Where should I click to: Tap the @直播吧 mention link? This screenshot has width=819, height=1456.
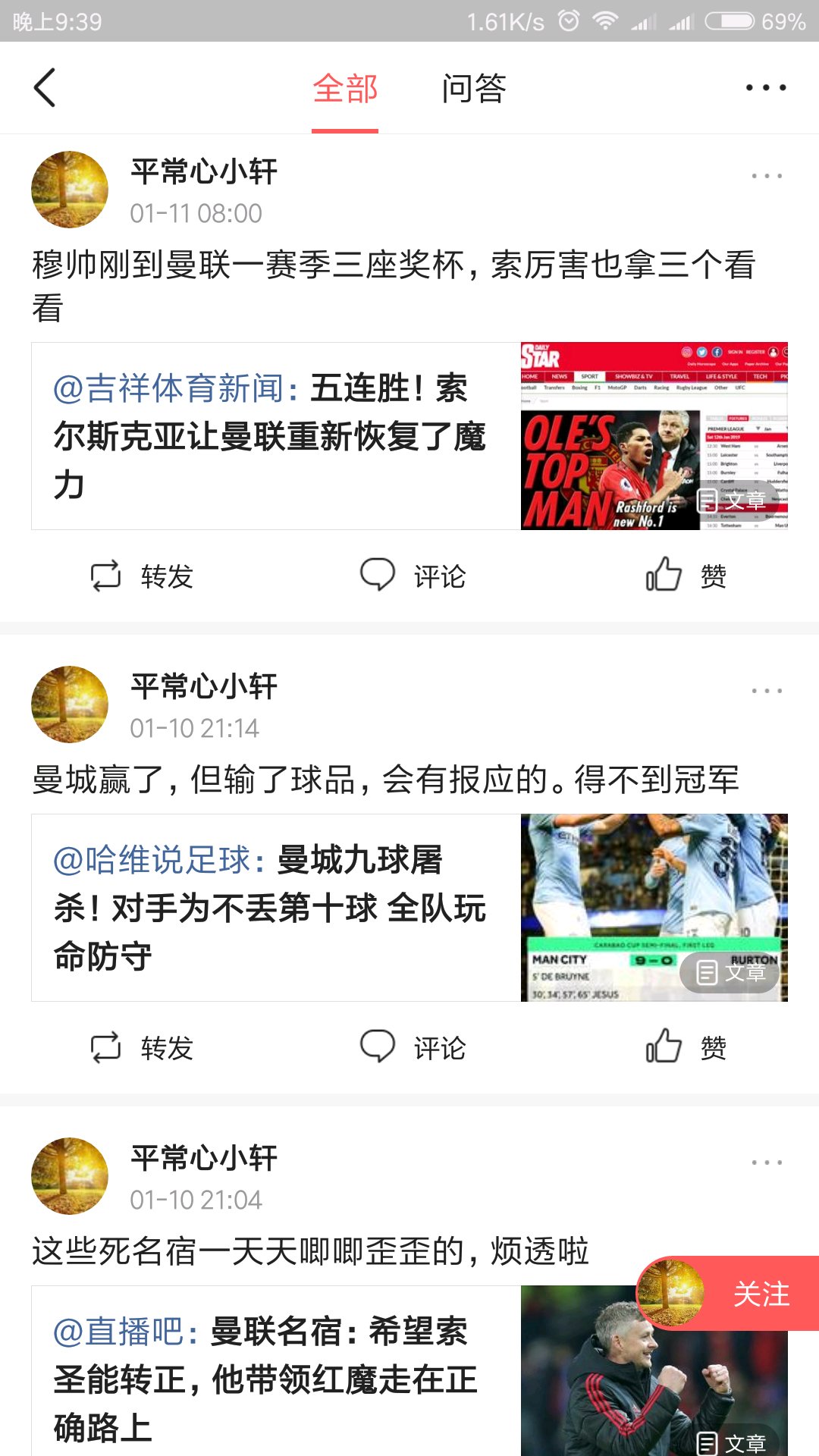(x=125, y=1332)
